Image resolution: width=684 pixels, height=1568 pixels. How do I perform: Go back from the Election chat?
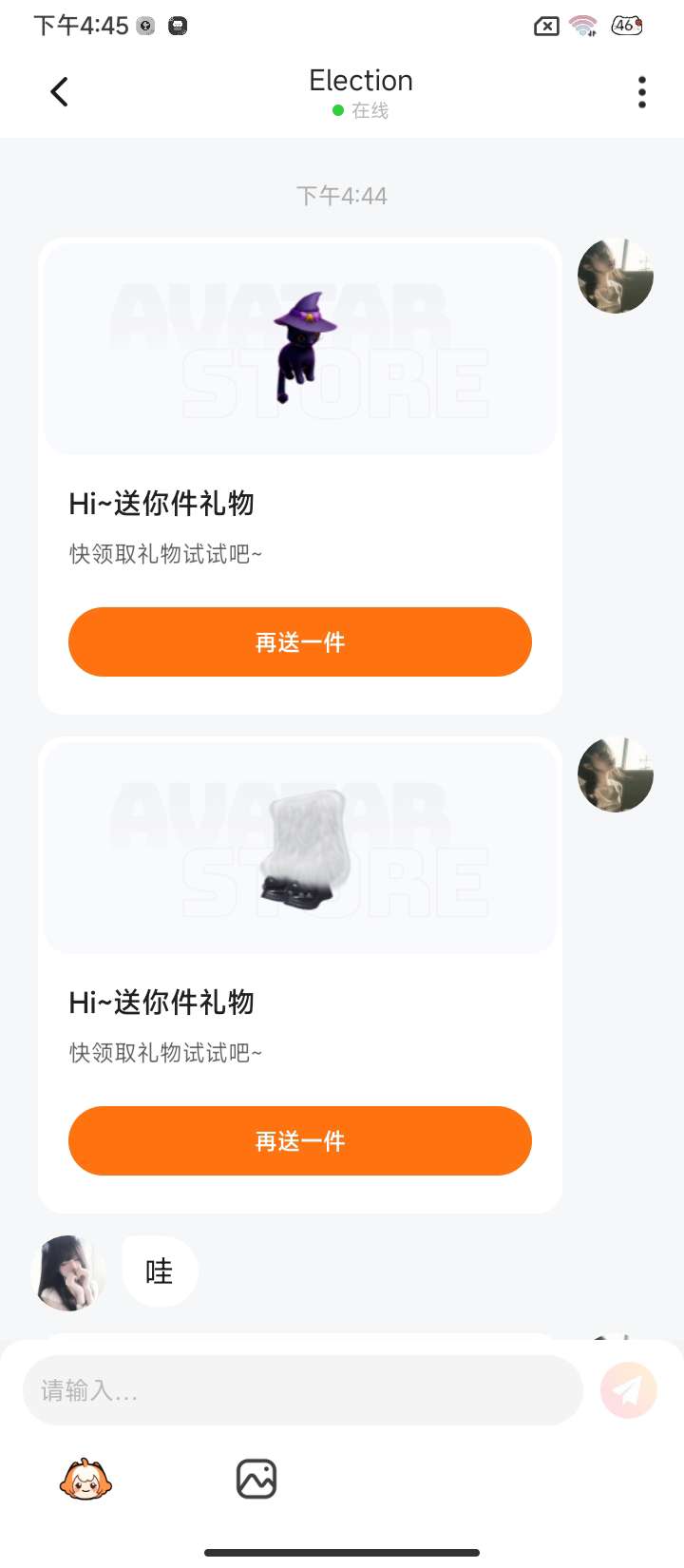click(59, 92)
